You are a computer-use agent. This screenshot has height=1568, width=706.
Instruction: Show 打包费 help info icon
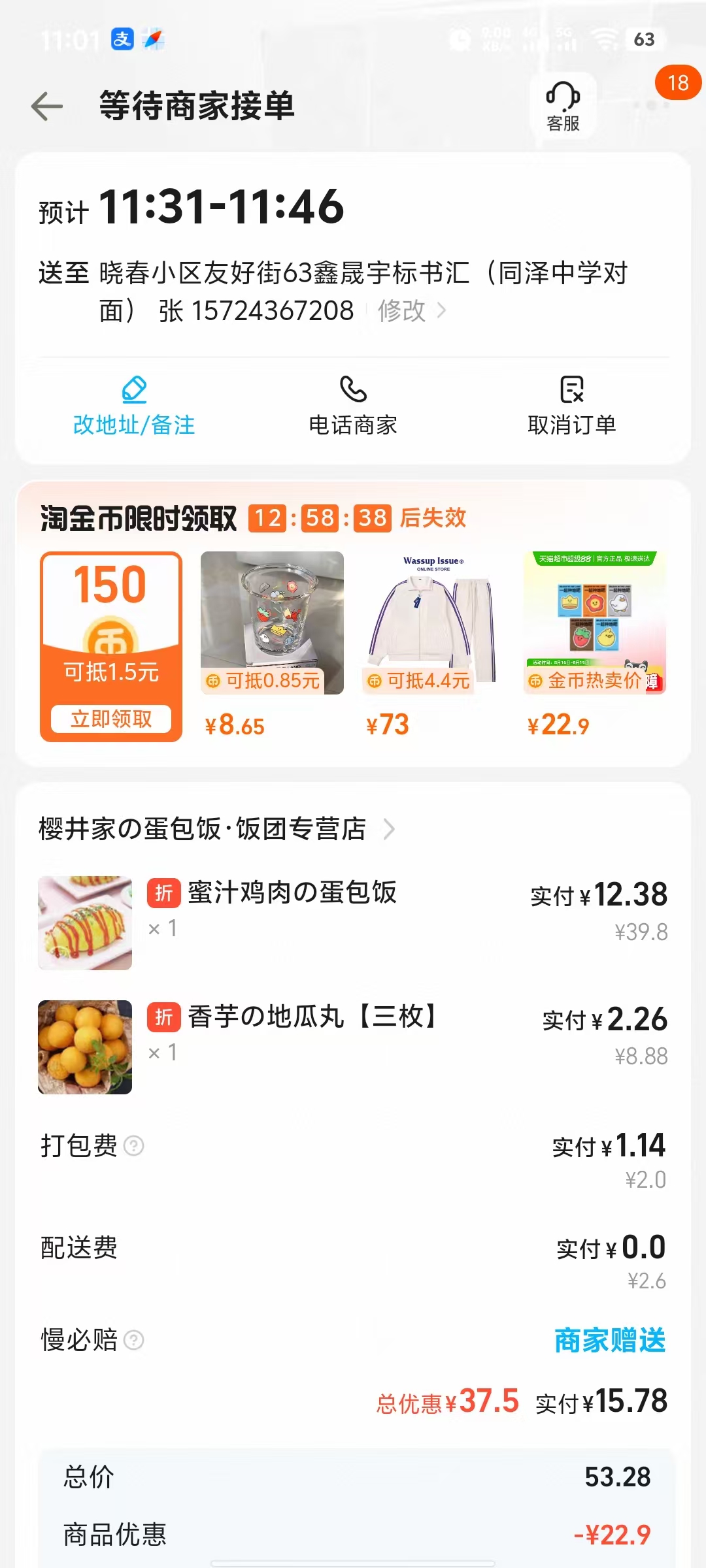tap(134, 1146)
